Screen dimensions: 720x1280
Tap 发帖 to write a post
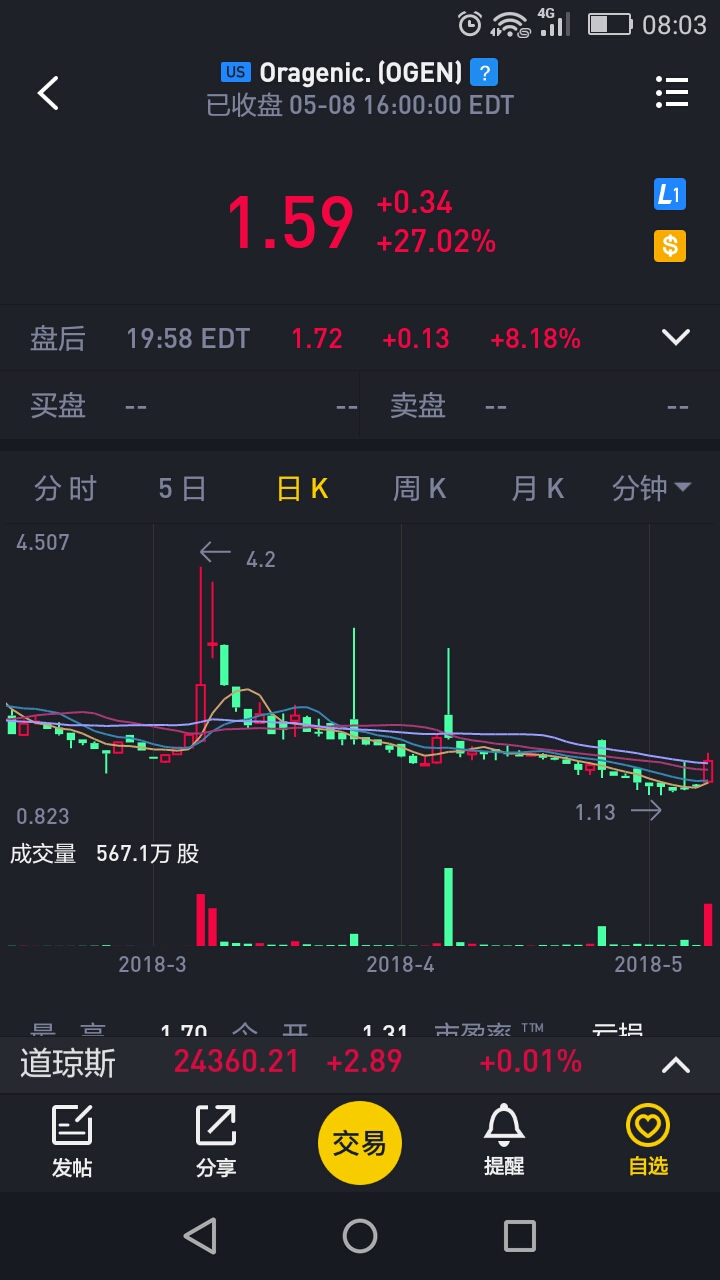click(72, 1141)
